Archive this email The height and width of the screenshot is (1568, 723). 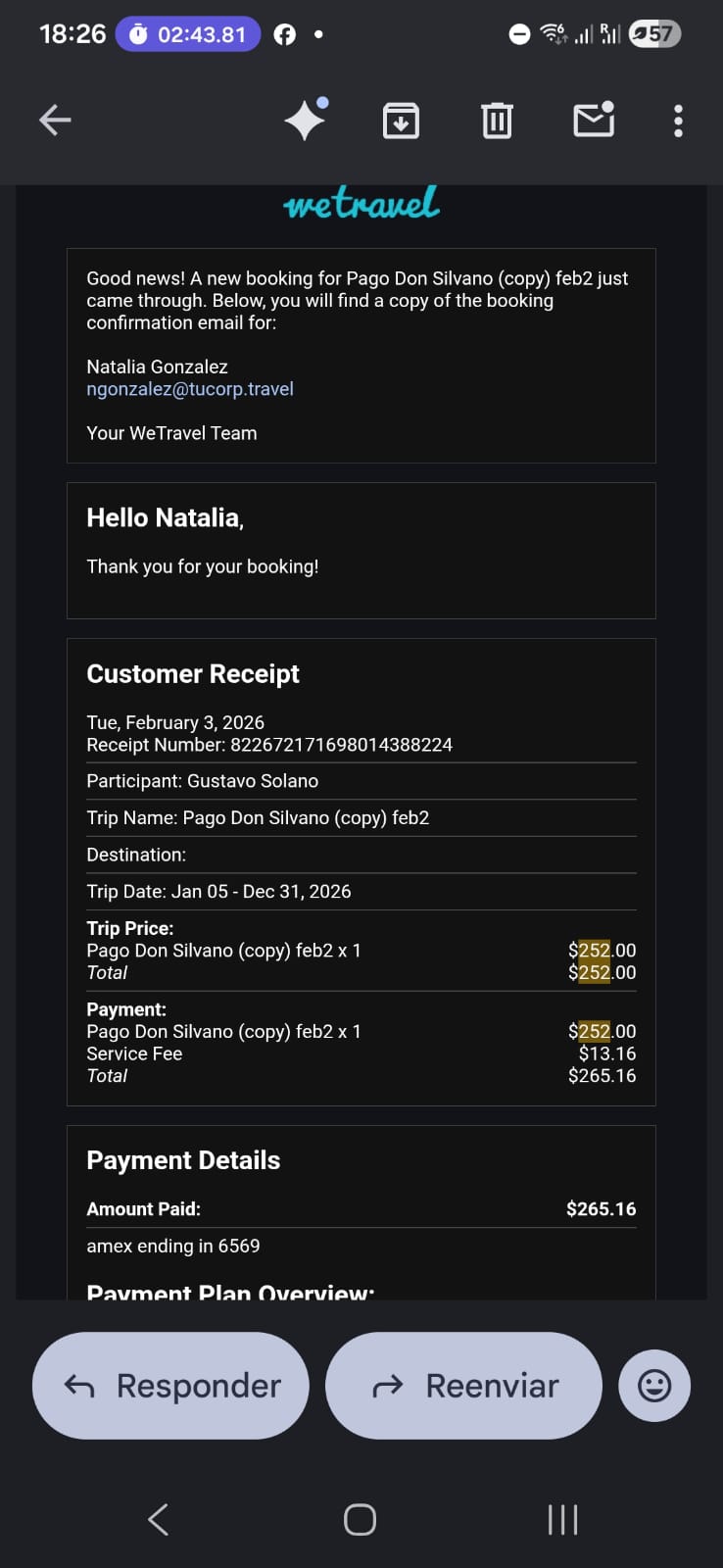[401, 121]
